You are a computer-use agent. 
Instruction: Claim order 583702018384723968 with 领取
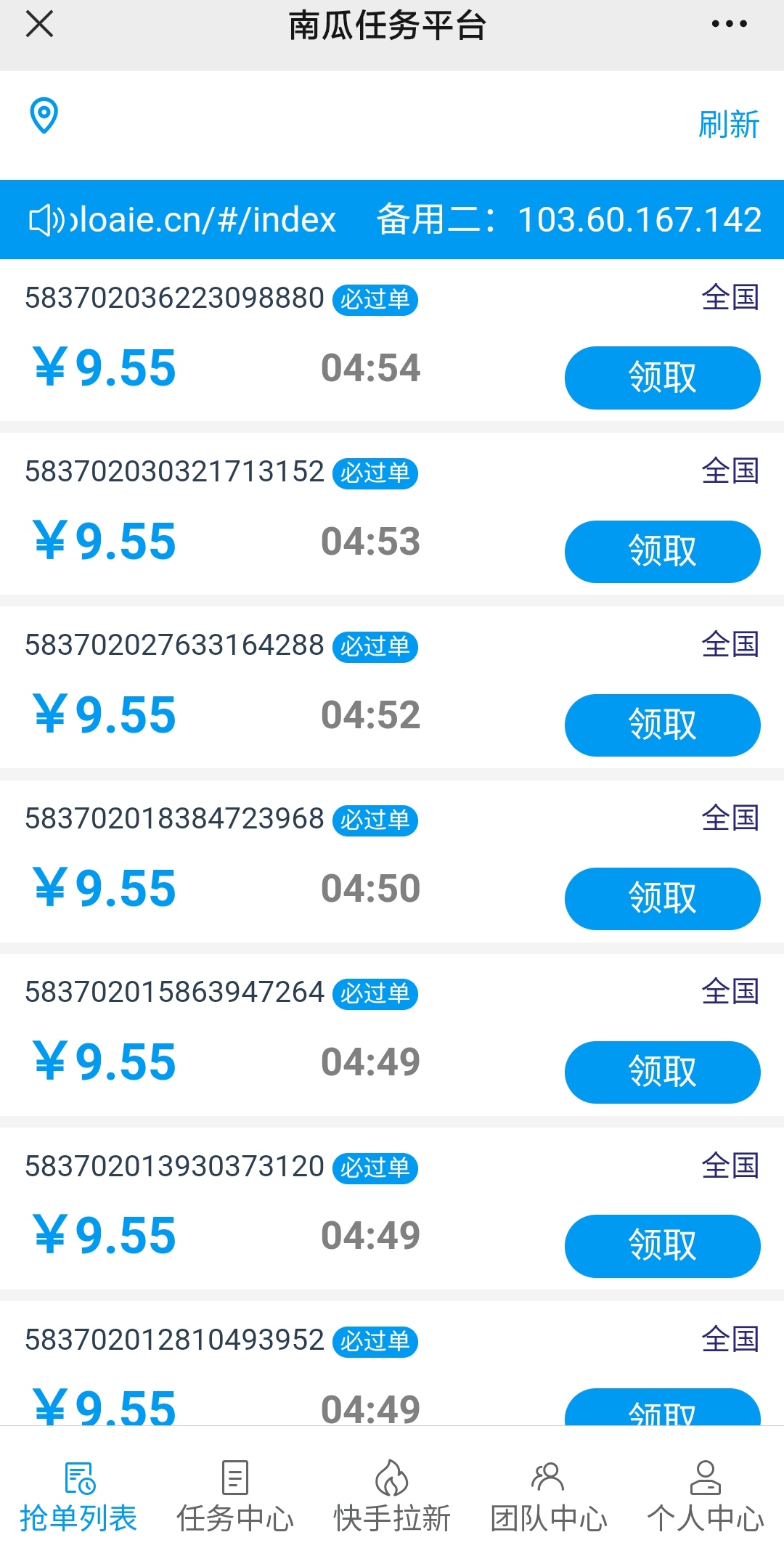[x=662, y=898]
